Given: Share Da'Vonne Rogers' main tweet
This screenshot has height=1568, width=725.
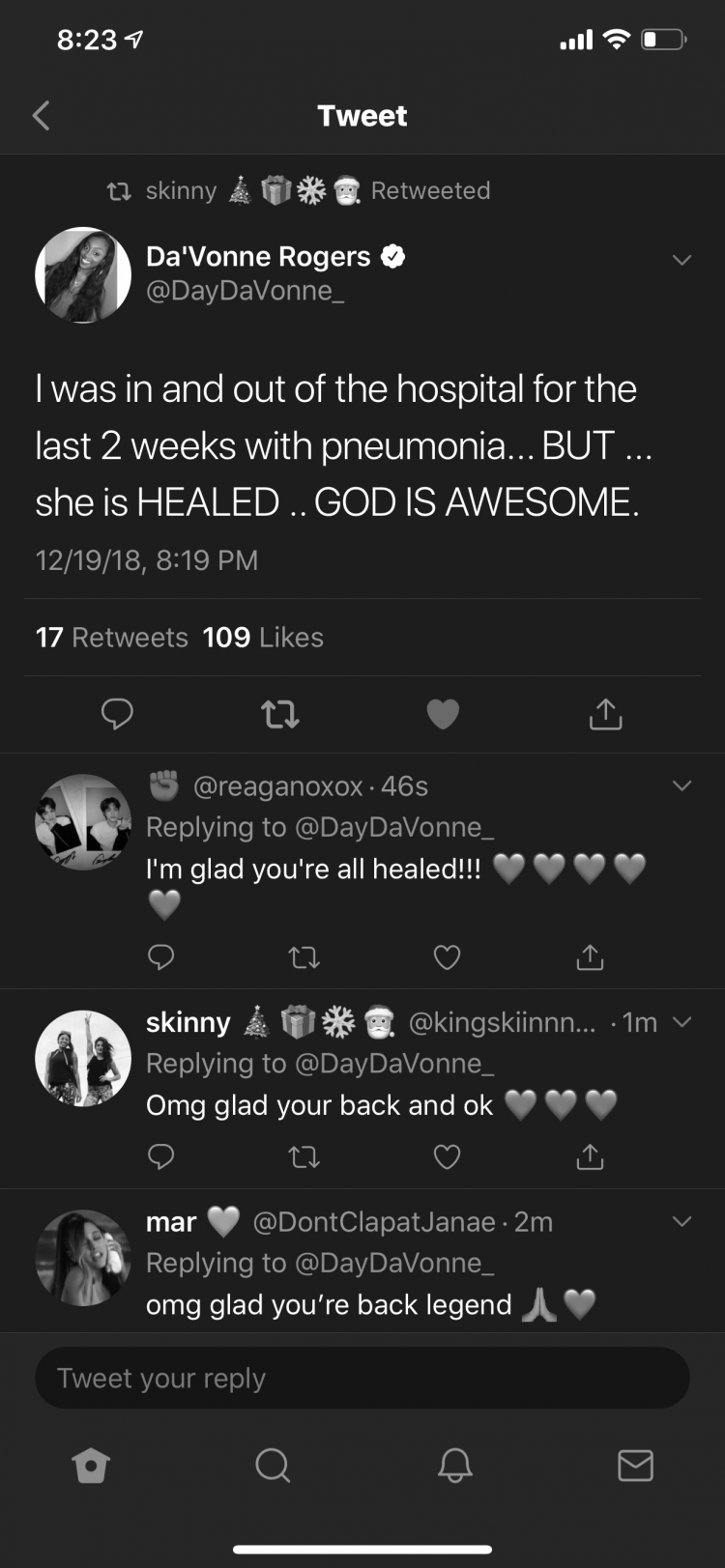Looking at the screenshot, I should [605, 713].
